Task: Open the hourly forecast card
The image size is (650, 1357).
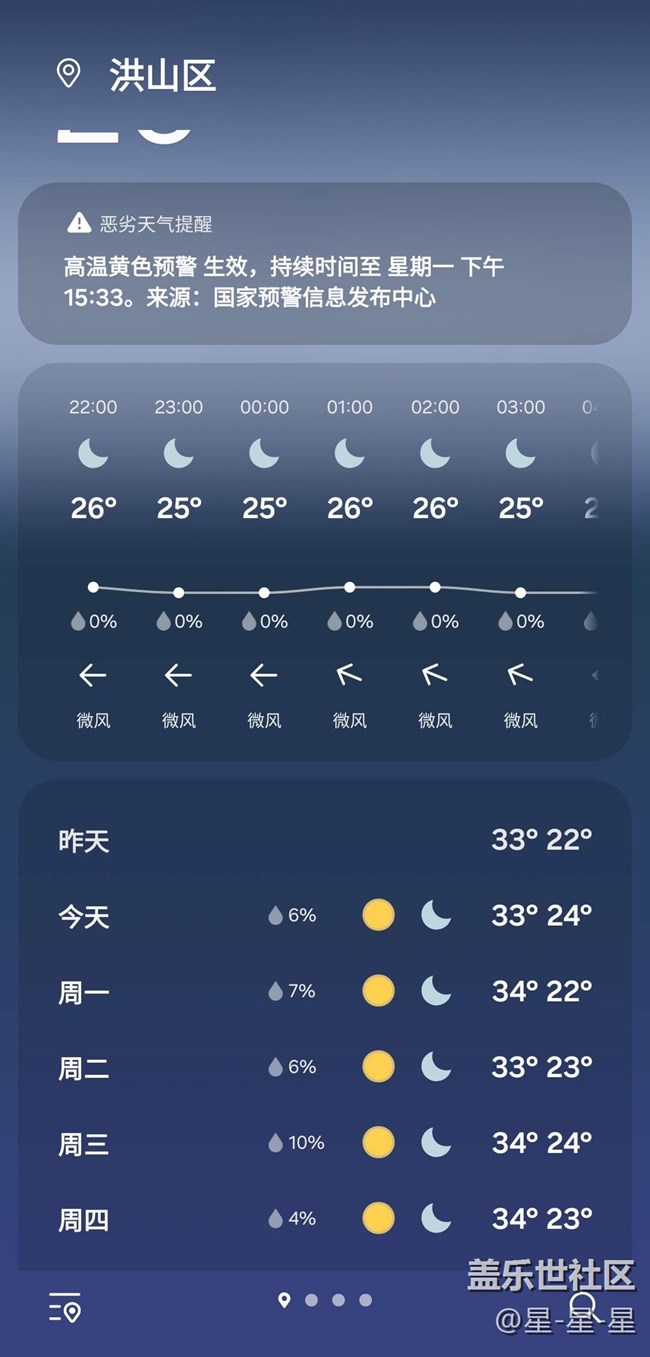Action: (325, 562)
